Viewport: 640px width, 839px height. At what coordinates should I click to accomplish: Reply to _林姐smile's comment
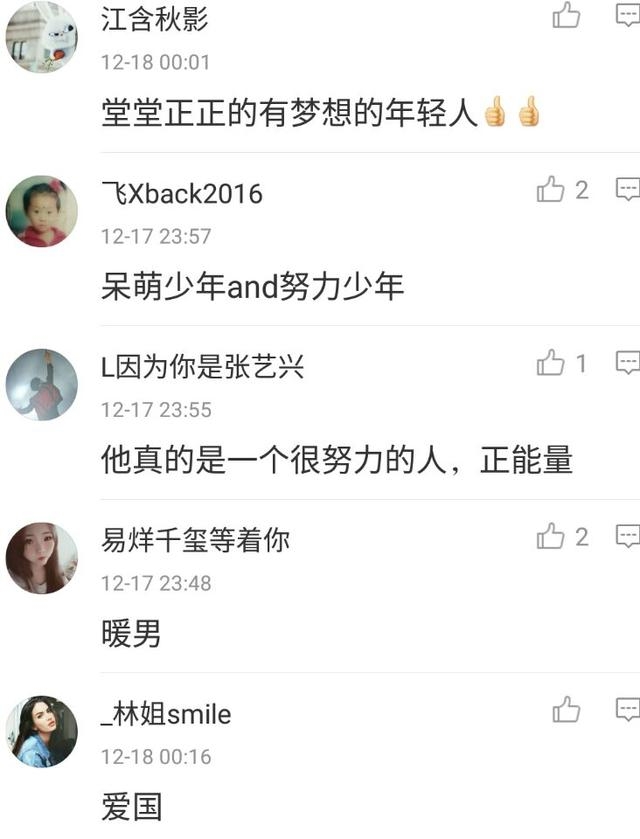(x=627, y=710)
